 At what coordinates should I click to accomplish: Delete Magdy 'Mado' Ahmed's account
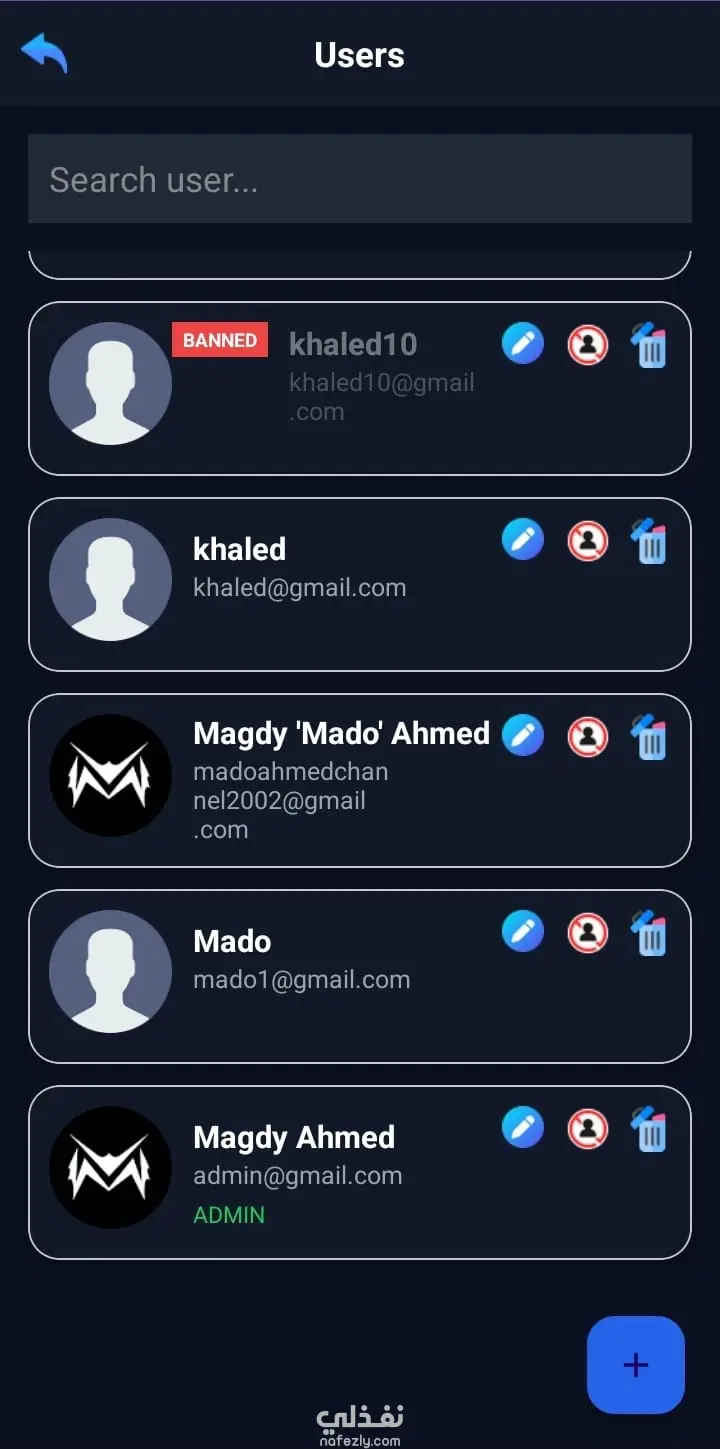point(650,739)
